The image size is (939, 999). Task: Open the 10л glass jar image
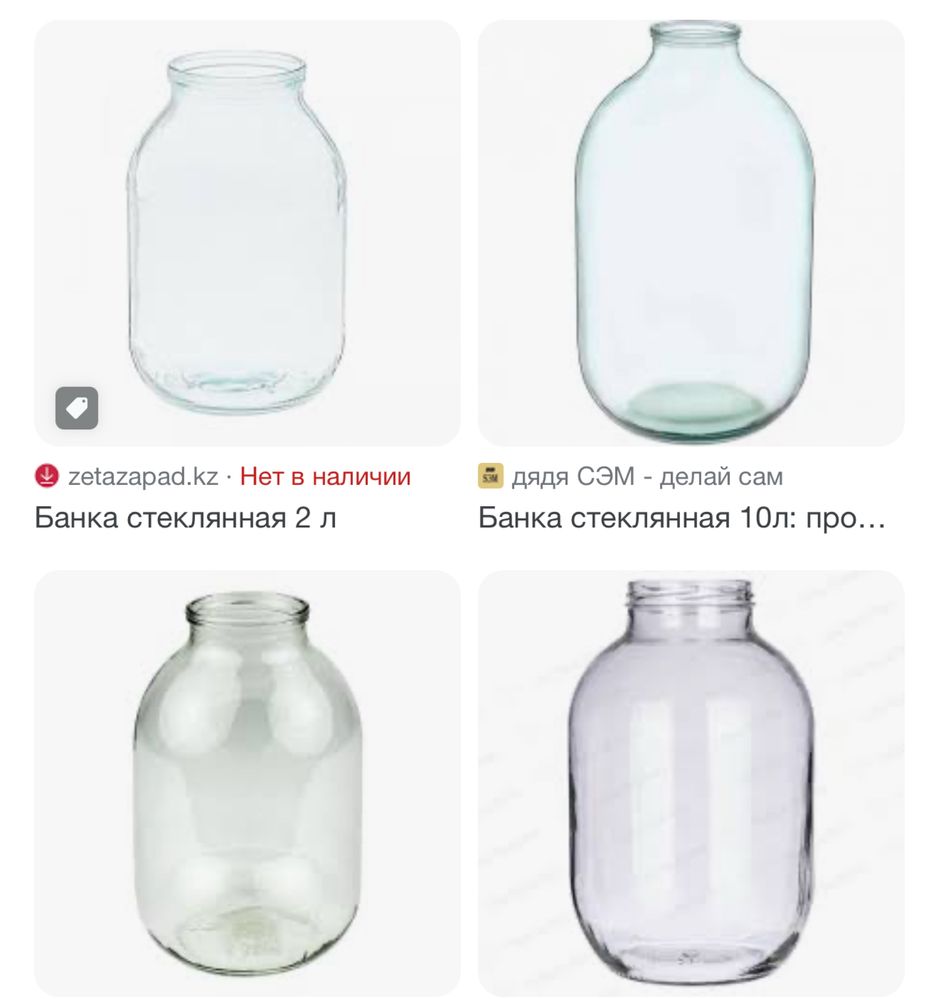pos(691,232)
